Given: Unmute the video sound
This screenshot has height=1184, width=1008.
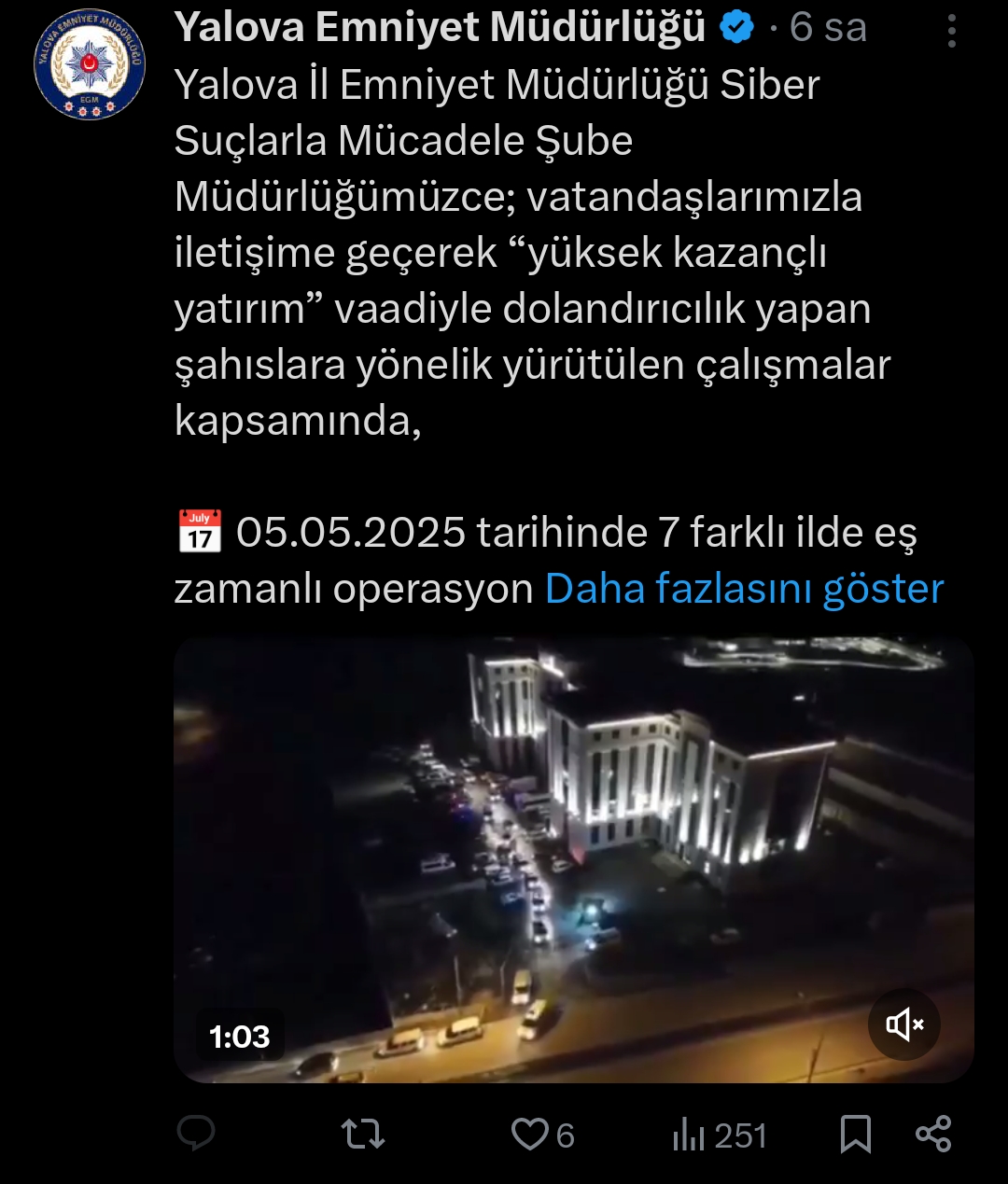Looking at the screenshot, I should (x=903, y=1024).
